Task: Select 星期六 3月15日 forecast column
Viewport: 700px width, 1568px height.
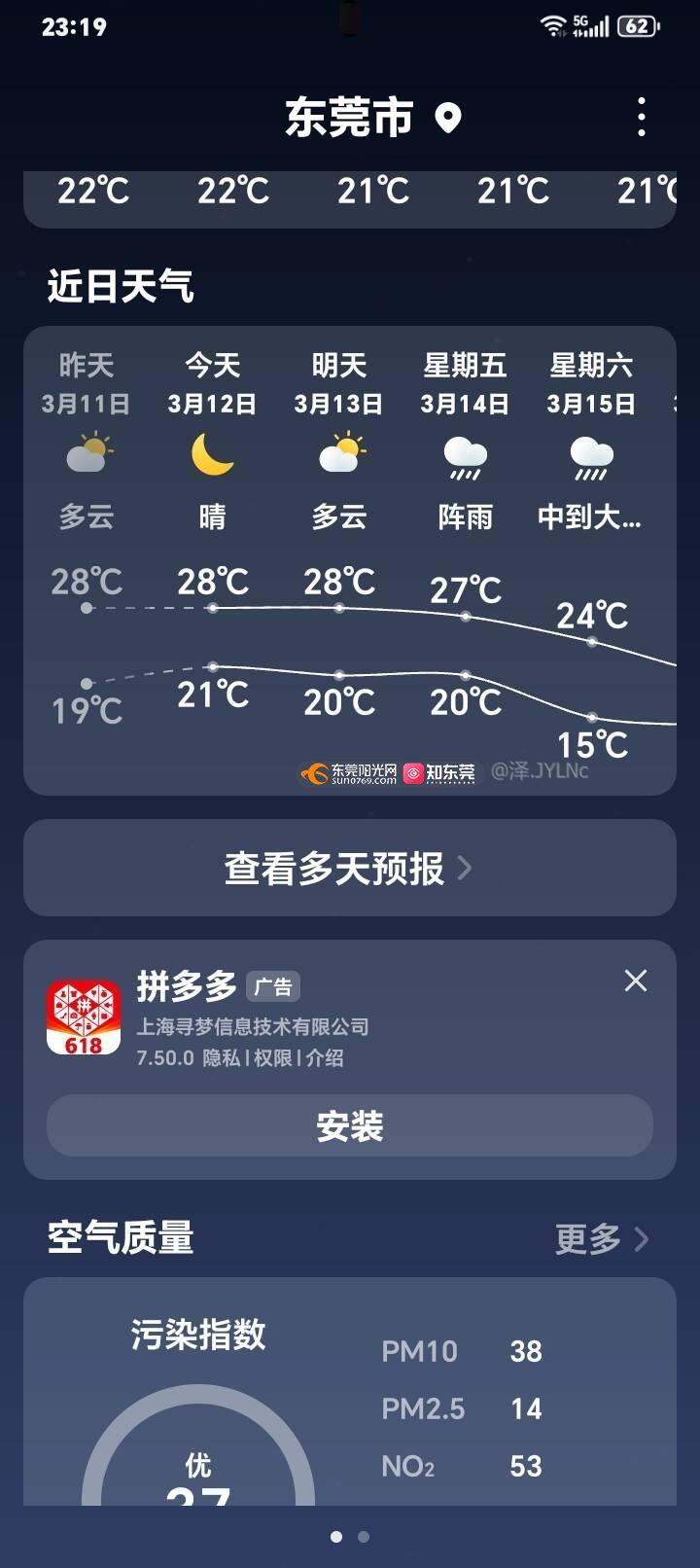Action: coord(591,438)
